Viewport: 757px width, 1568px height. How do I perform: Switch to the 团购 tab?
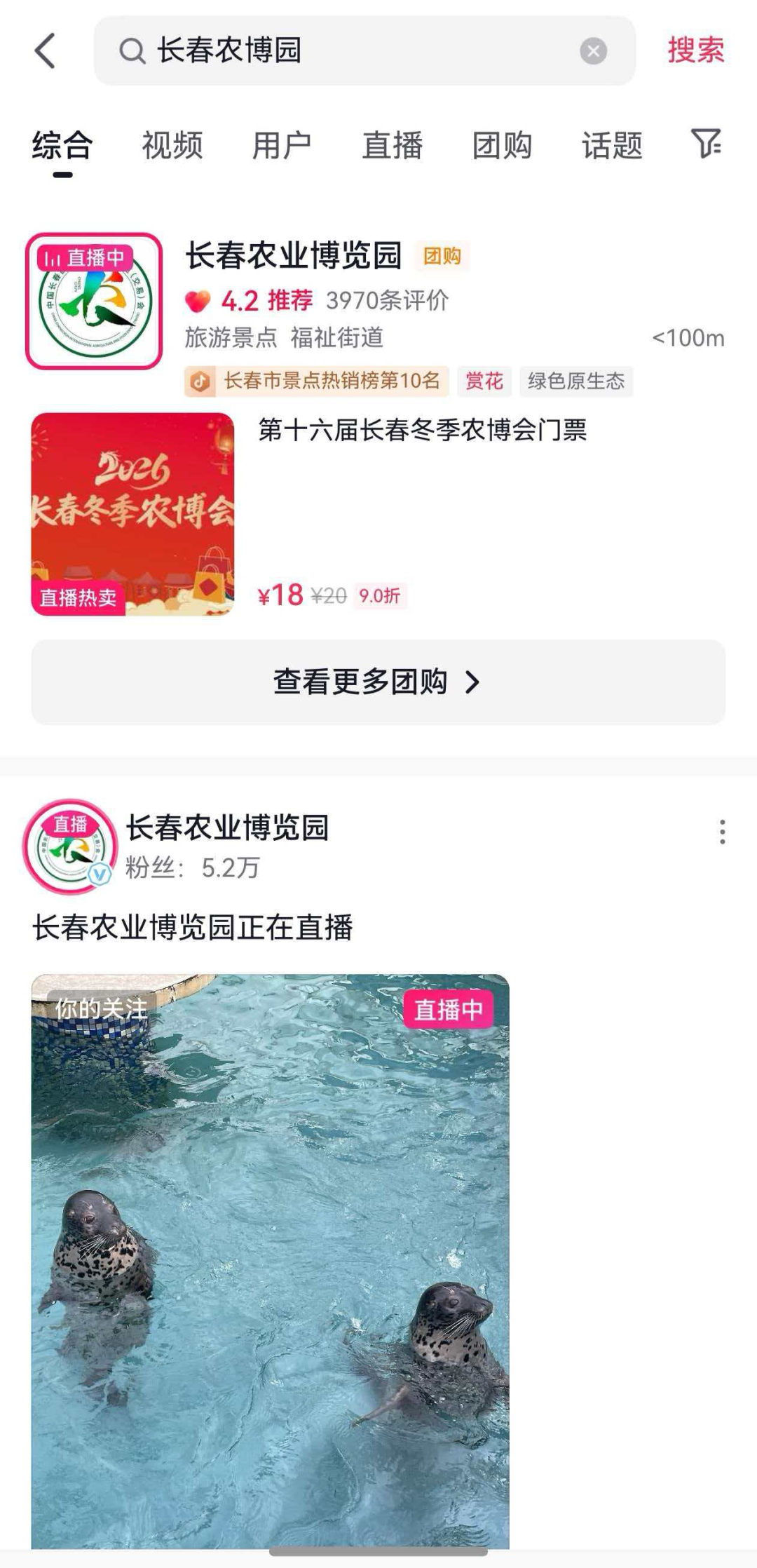[x=502, y=146]
